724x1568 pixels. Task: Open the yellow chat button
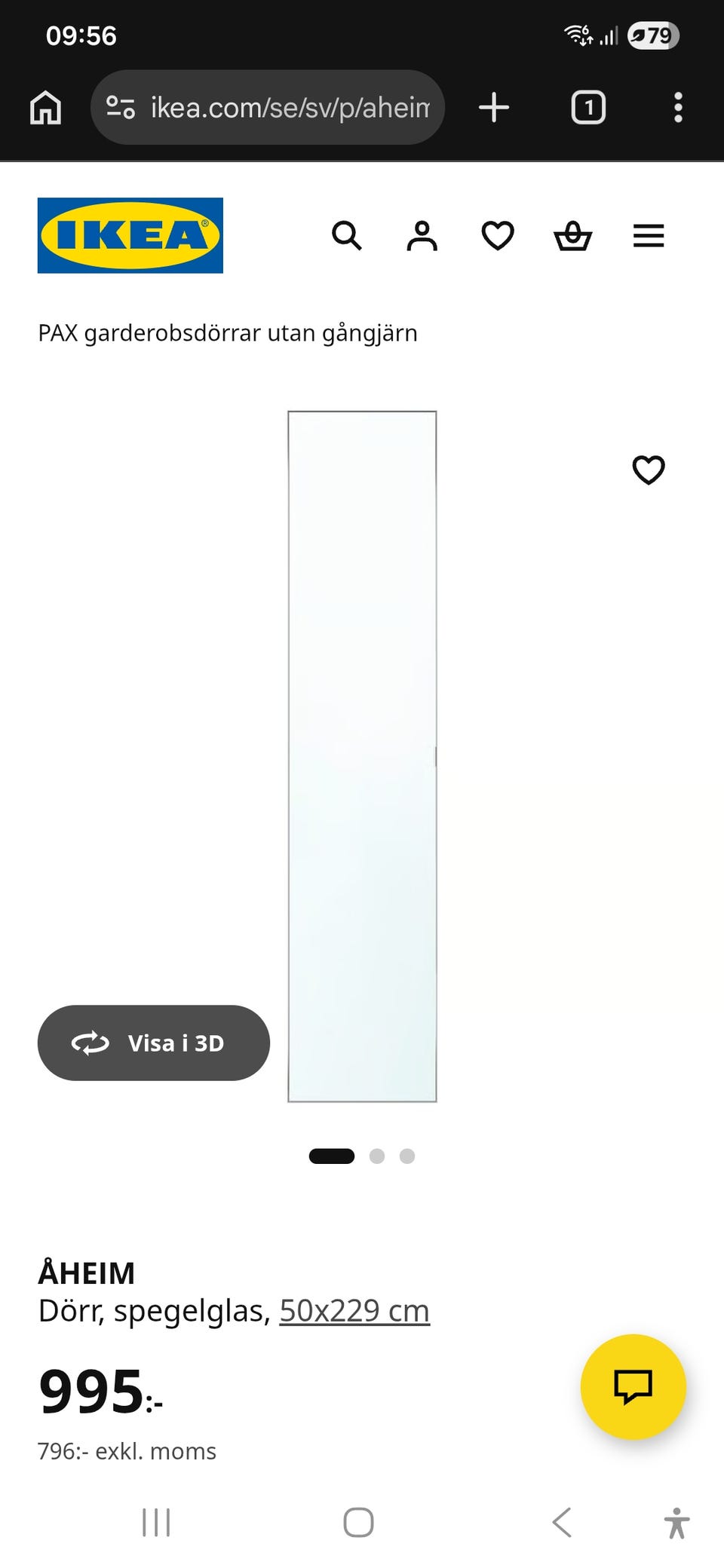click(633, 1387)
